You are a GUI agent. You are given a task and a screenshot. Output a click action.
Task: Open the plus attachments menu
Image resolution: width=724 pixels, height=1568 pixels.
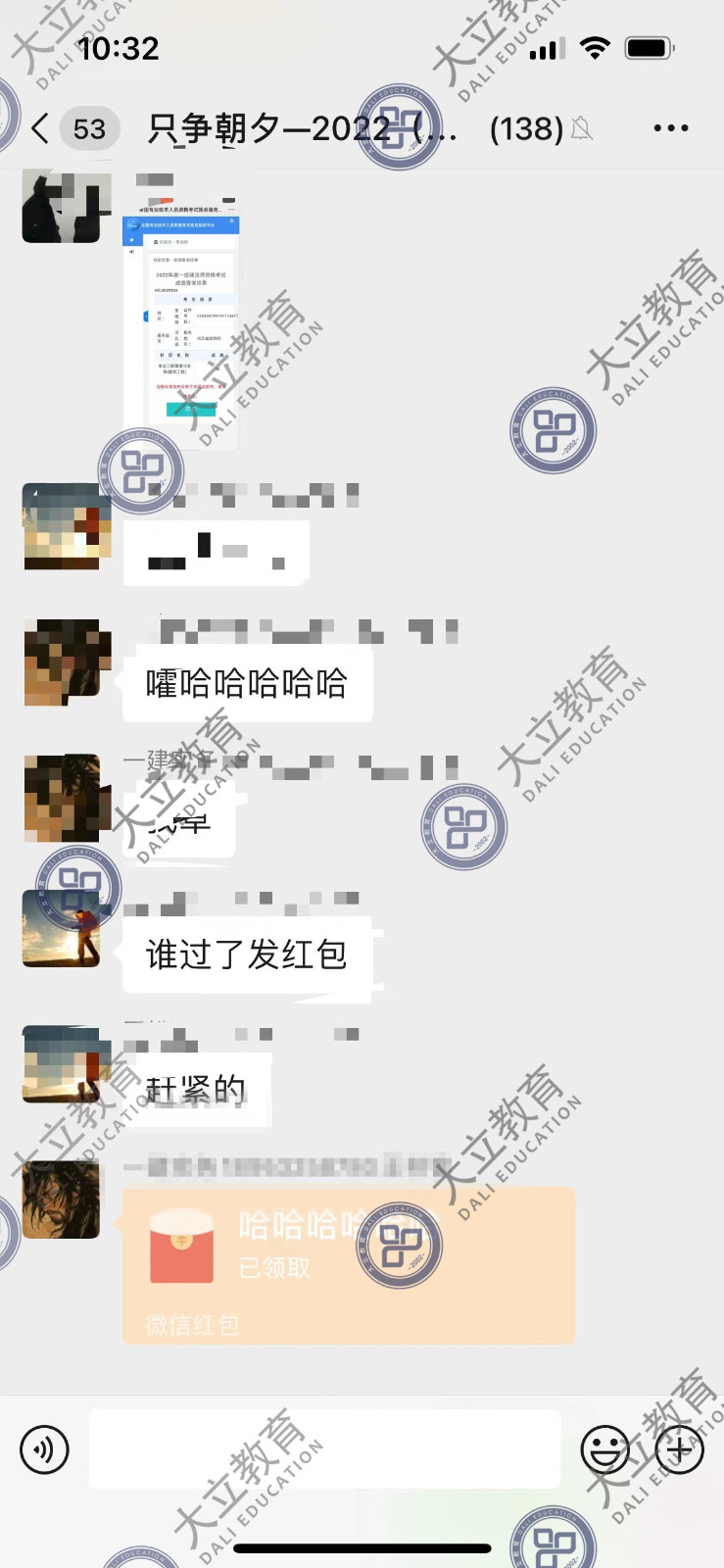coord(679,1450)
